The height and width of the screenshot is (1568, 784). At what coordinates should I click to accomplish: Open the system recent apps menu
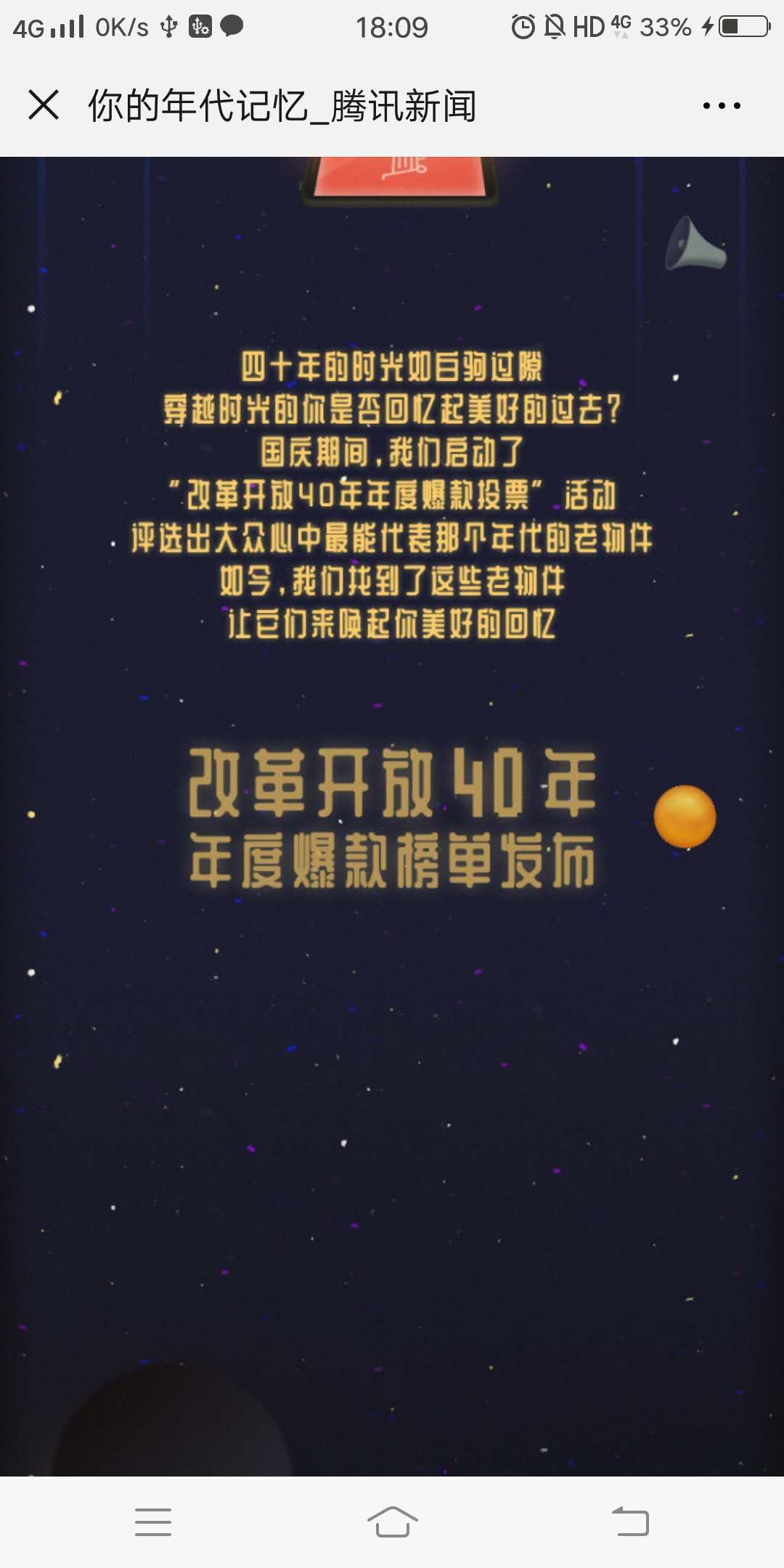[x=152, y=1522]
